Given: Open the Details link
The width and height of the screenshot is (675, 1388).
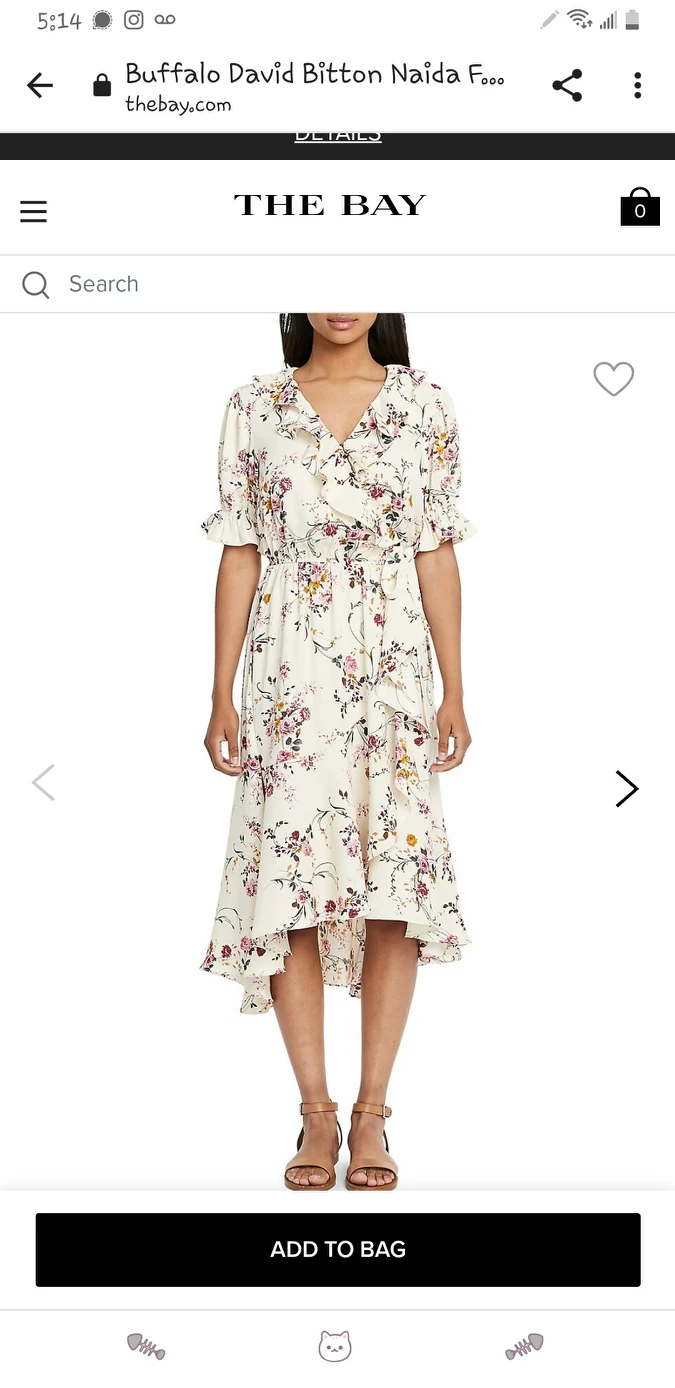Looking at the screenshot, I should coord(338,136).
